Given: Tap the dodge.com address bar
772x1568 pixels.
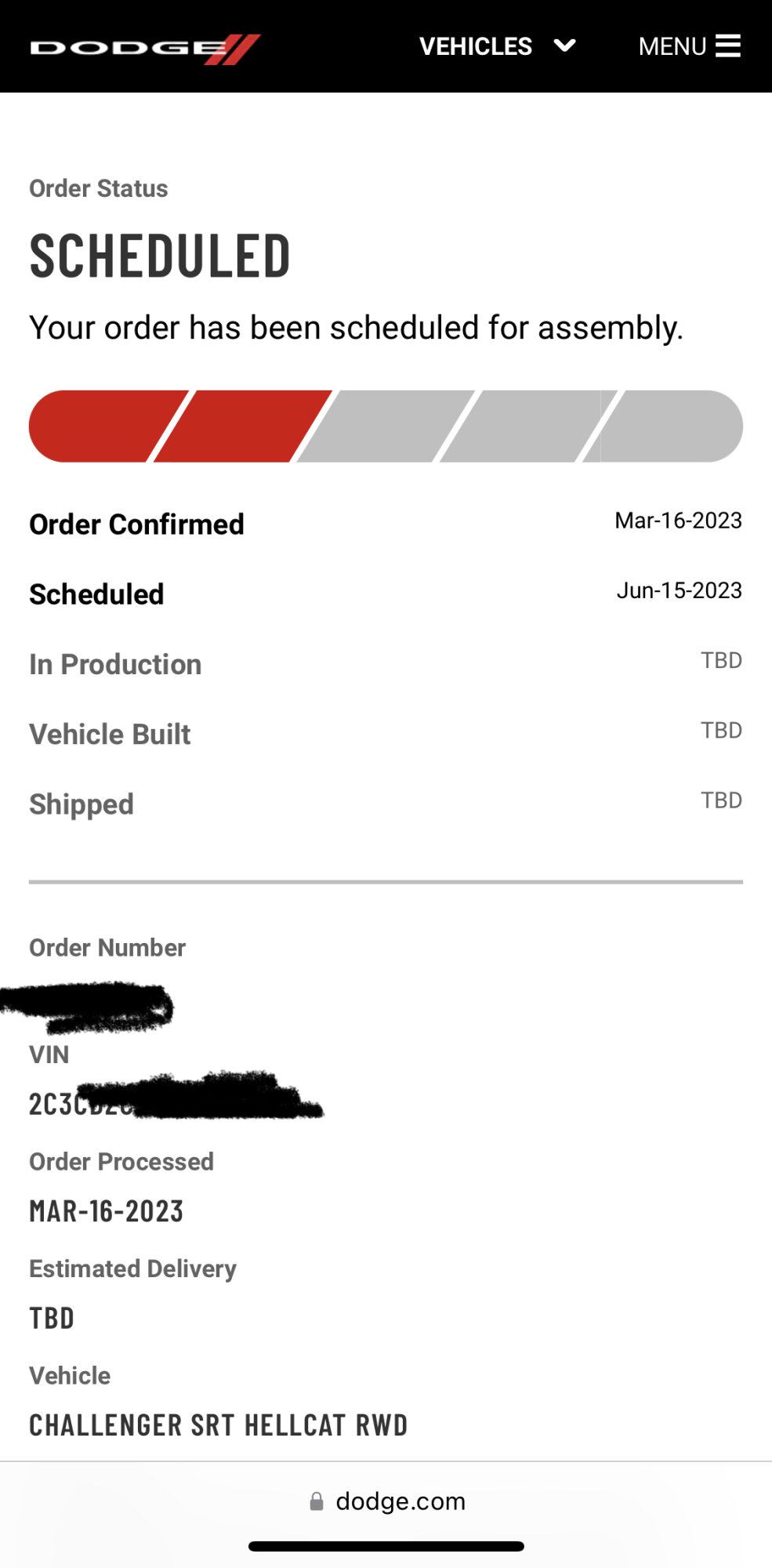Looking at the screenshot, I should tap(387, 1501).
